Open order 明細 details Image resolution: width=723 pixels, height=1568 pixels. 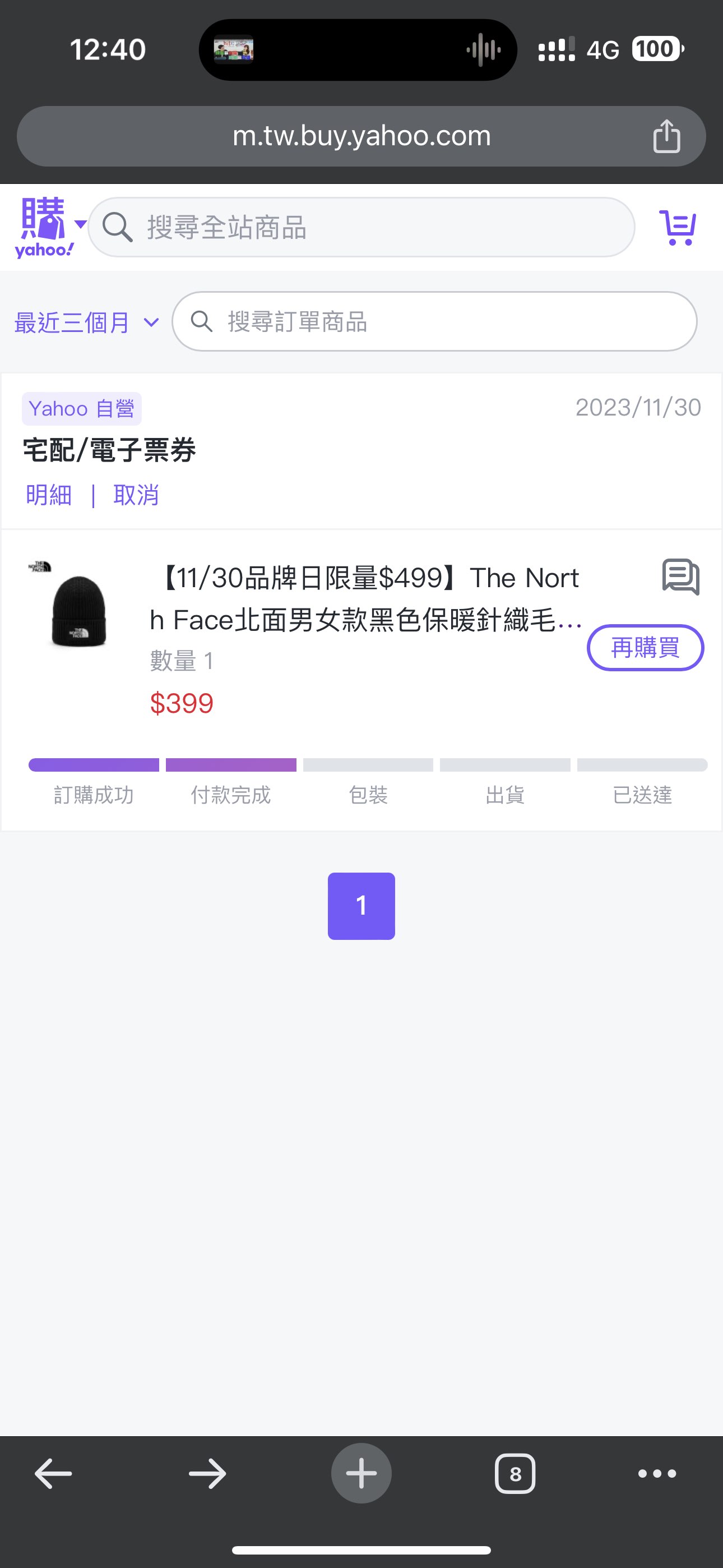[49, 495]
